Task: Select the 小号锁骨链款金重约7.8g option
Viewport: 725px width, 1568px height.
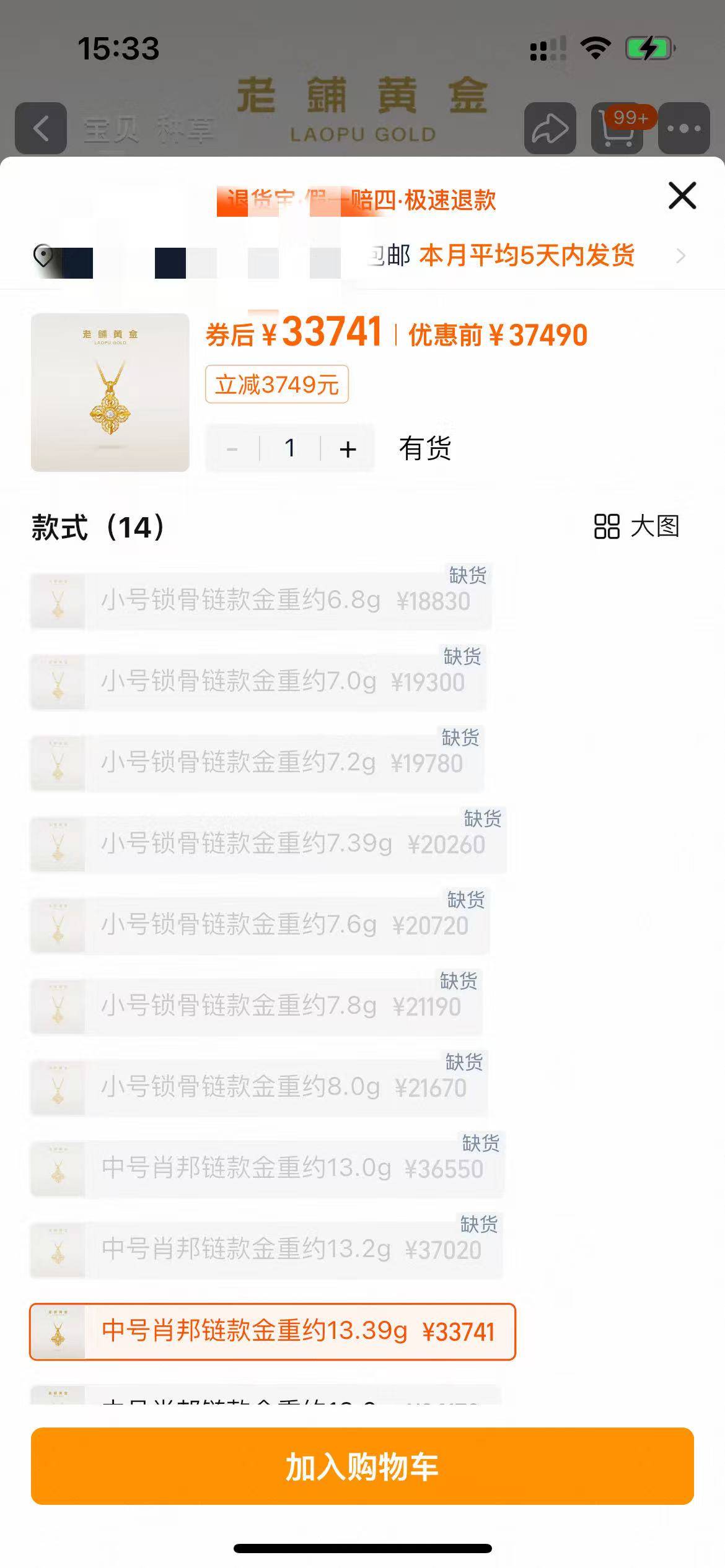Action: [255, 1007]
